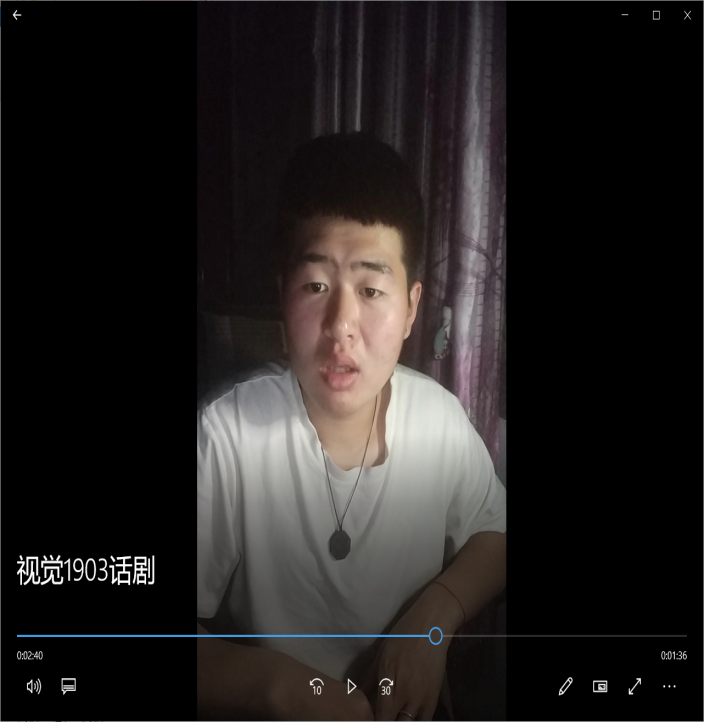Maximize the player window

656,15
